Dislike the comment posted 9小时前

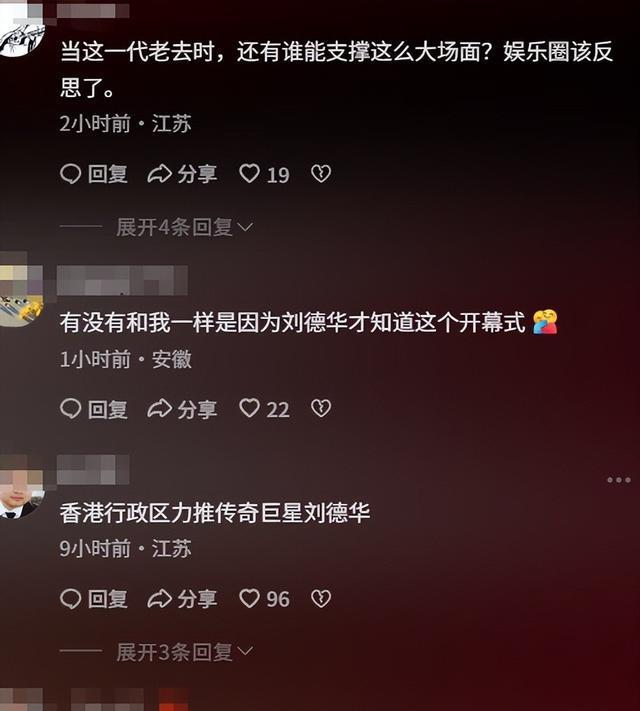click(x=320, y=599)
